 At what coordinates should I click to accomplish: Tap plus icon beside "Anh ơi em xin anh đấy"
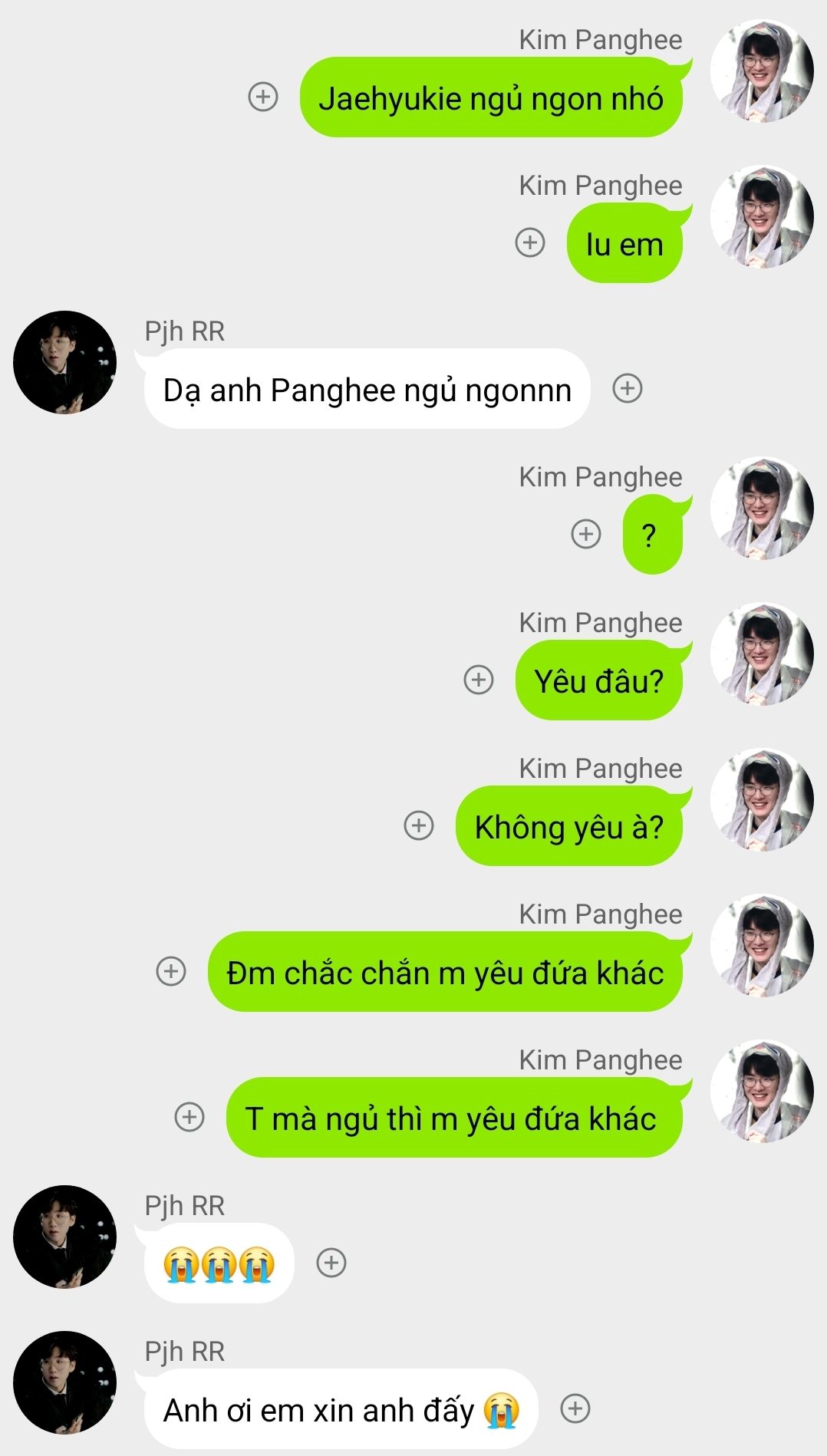575,1408
